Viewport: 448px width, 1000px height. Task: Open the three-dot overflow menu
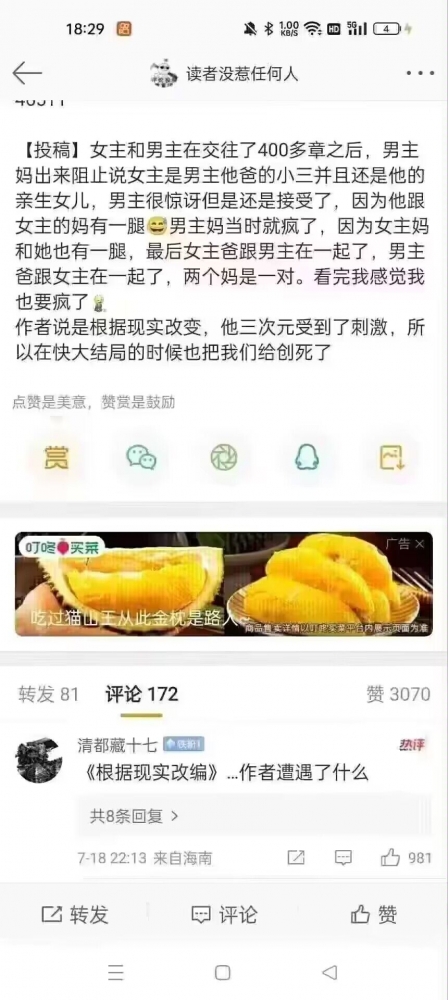(421, 74)
